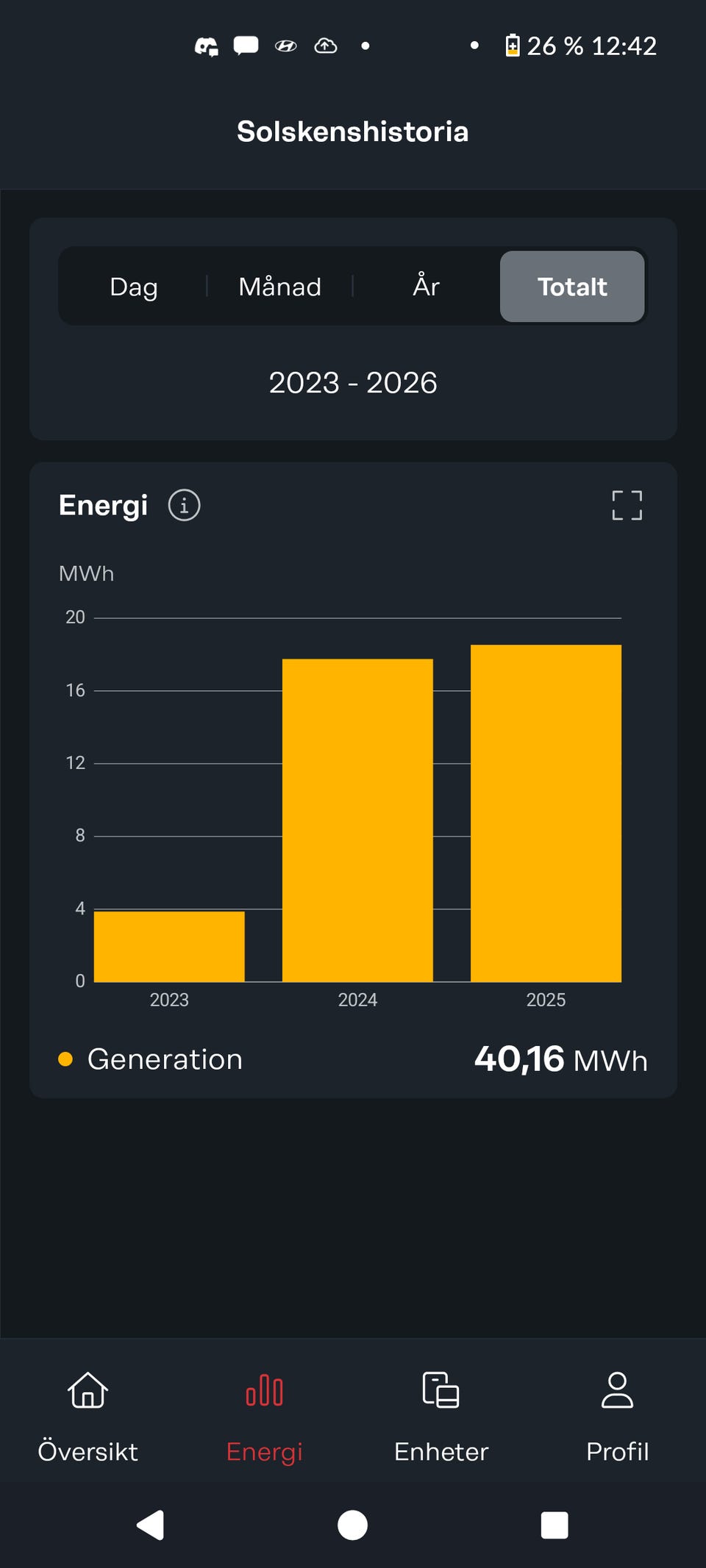Show energy history by År
The width and height of the screenshot is (706, 1568).
[427, 287]
